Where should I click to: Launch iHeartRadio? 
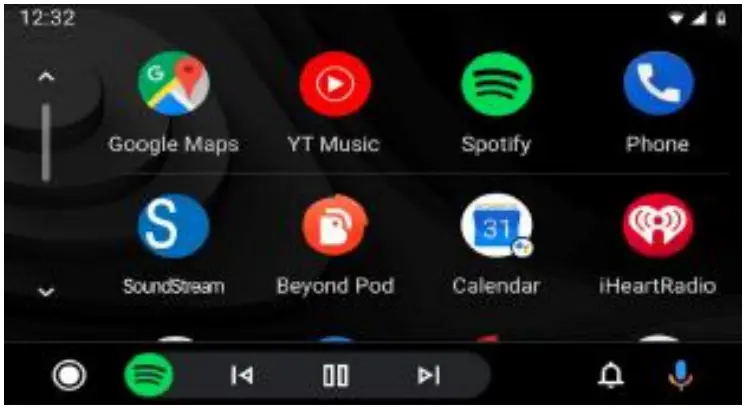(x=657, y=228)
